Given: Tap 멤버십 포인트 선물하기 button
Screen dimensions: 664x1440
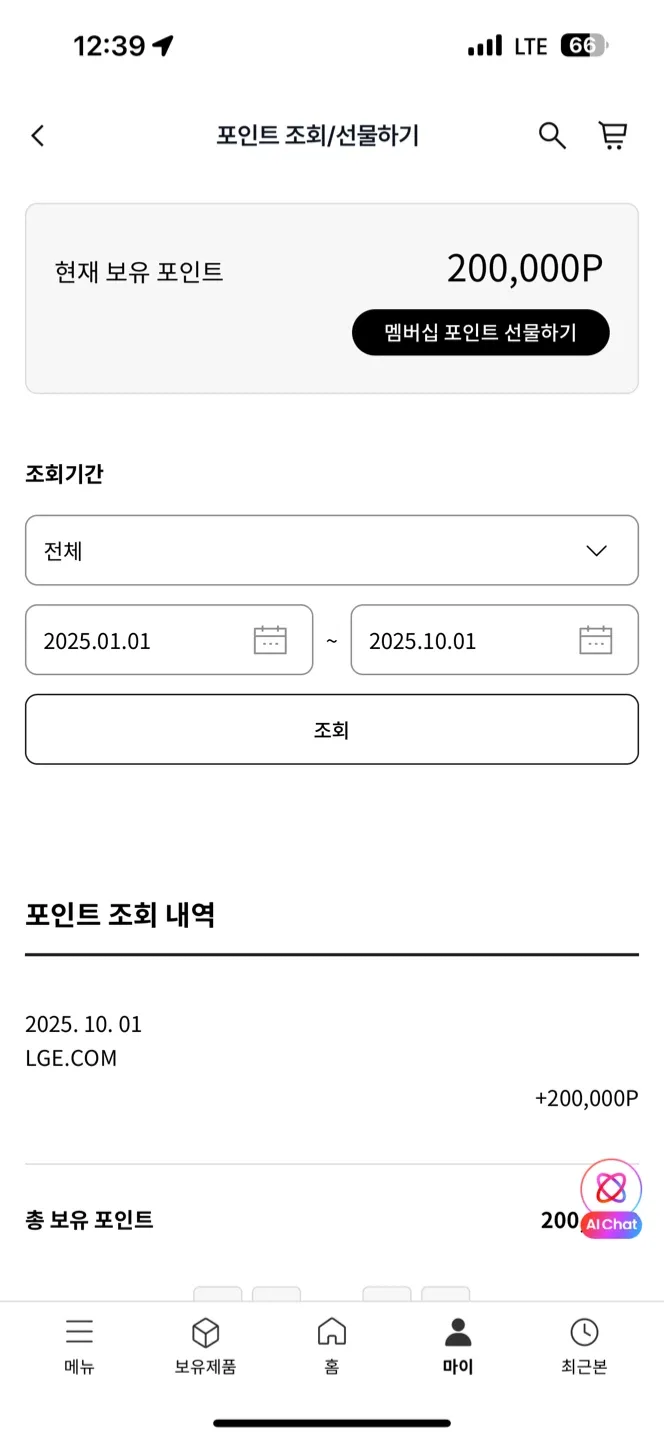Looking at the screenshot, I should (480, 333).
